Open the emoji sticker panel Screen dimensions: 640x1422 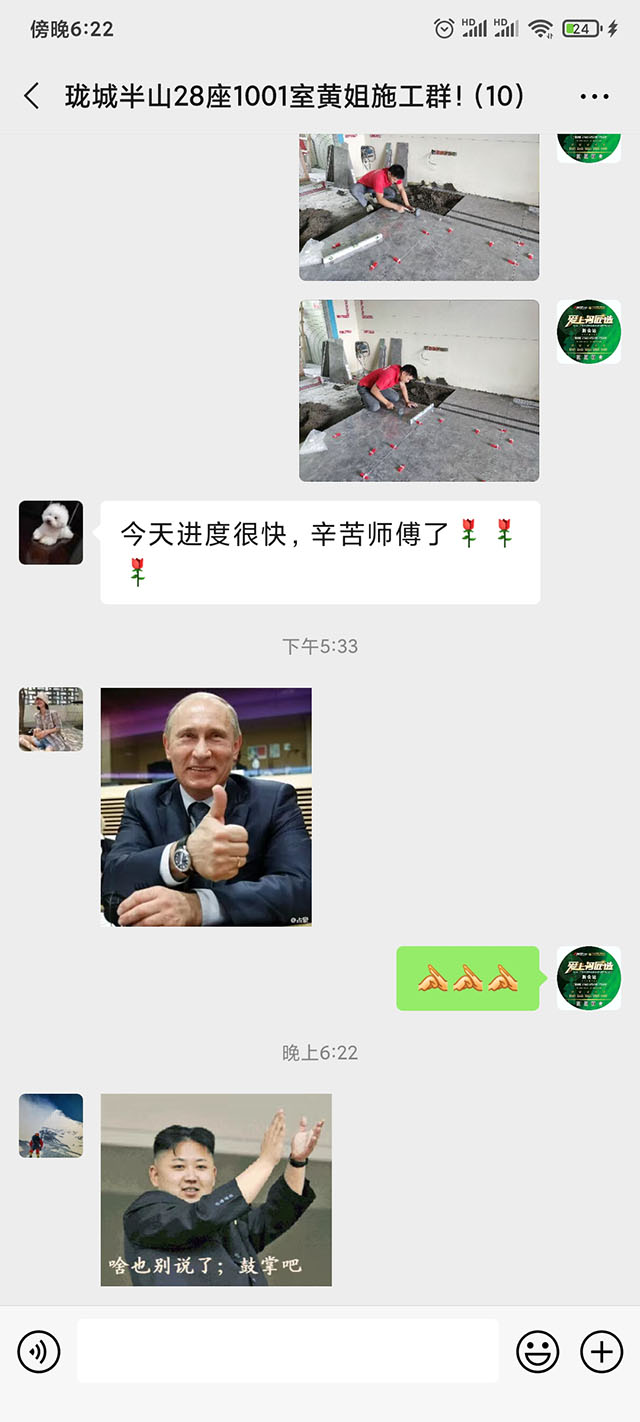[x=537, y=1352]
